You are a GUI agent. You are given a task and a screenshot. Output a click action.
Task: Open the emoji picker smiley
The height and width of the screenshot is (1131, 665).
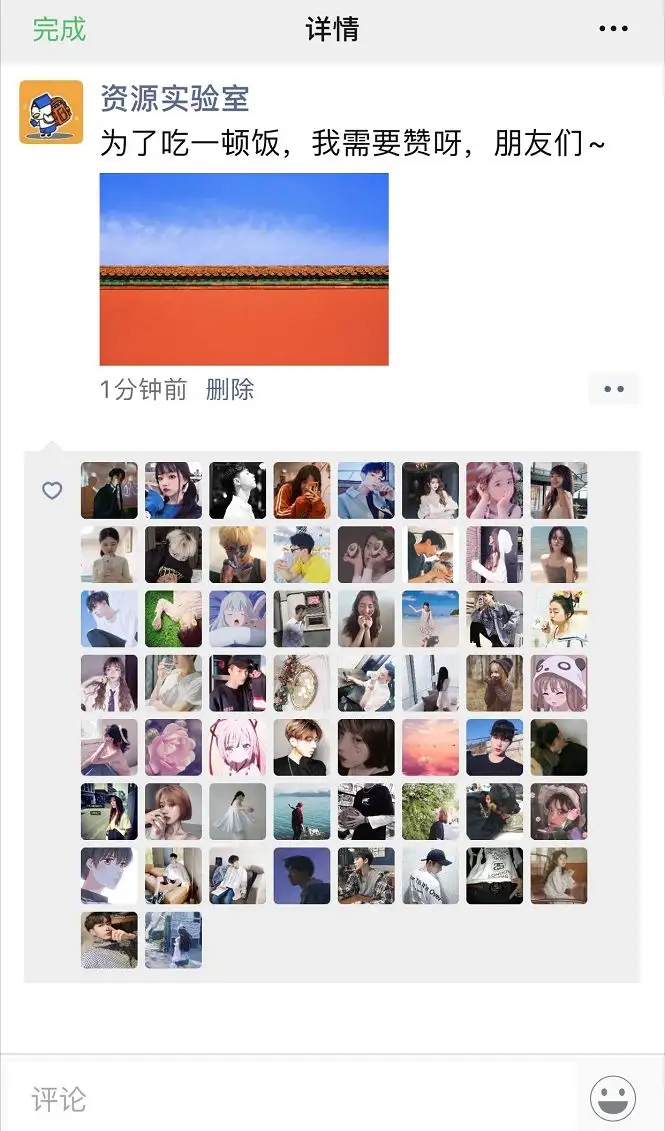(x=613, y=1099)
